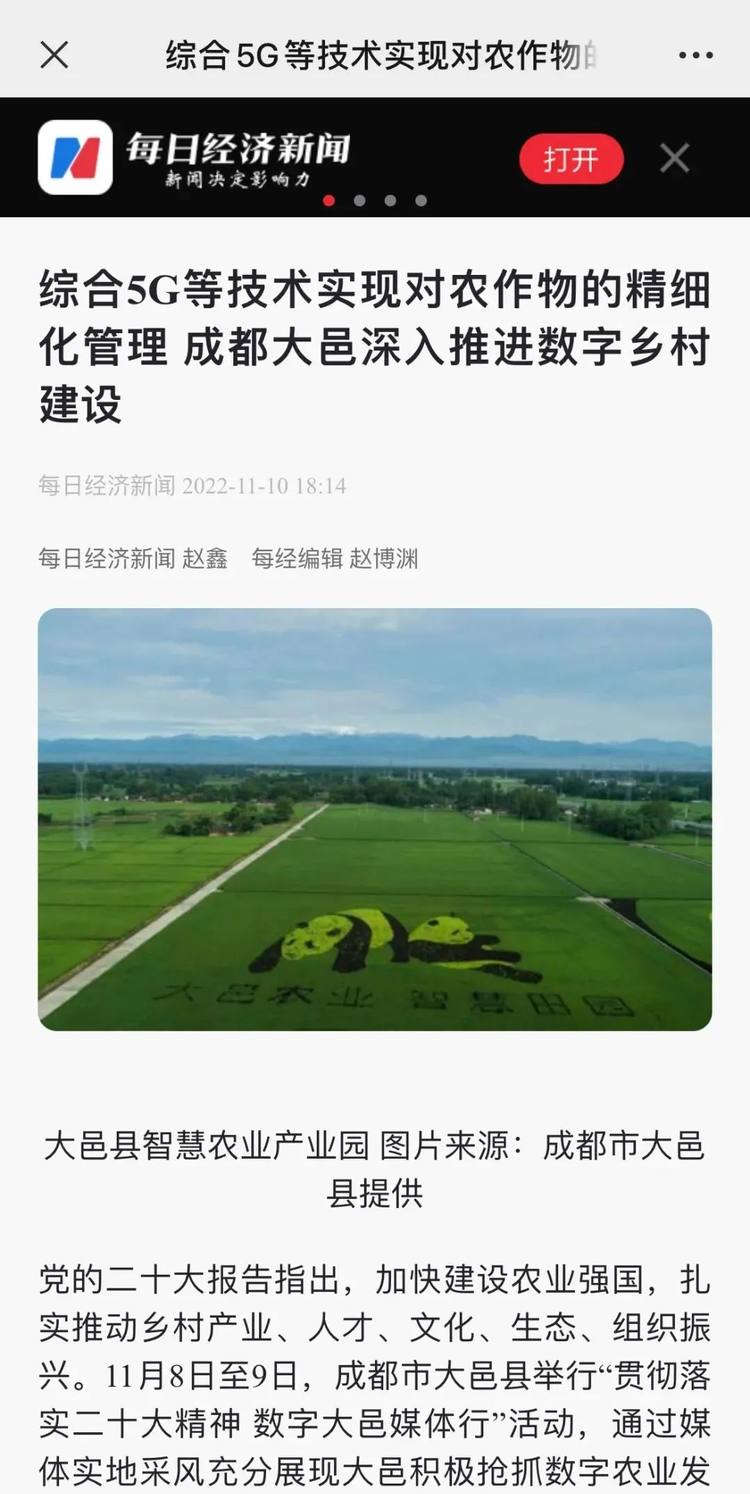
Task: Open the panda rice field photo
Action: 375,819
